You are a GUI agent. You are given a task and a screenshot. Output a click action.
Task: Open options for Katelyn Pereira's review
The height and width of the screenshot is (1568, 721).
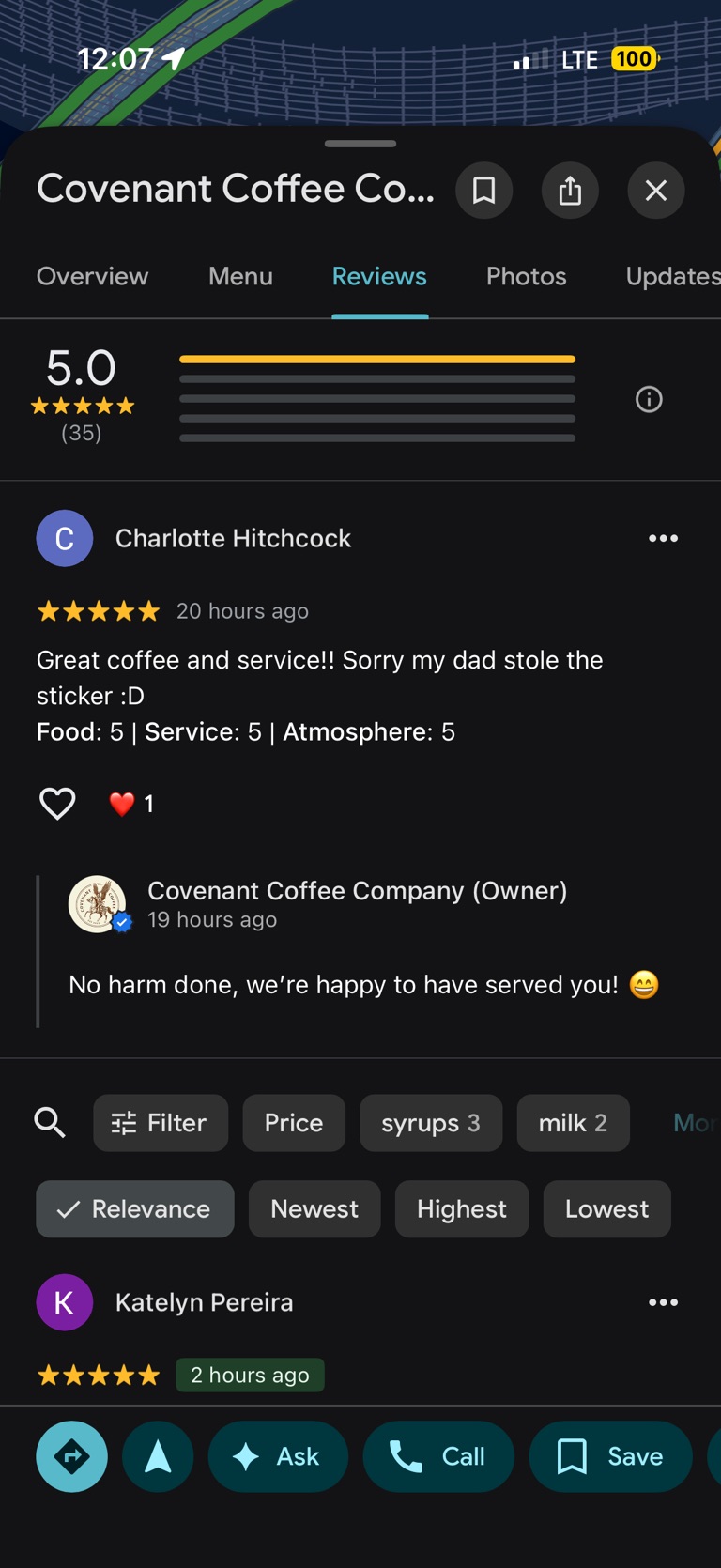tap(663, 1302)
